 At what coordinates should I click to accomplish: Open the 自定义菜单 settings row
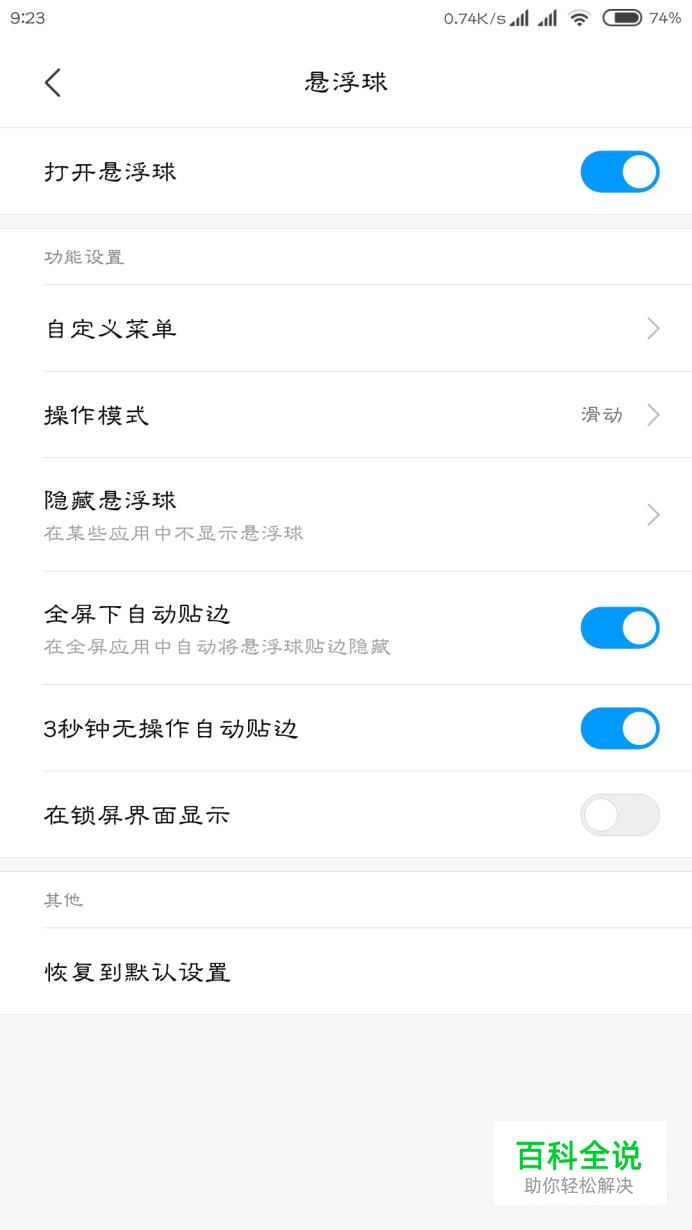pos(346,328)
